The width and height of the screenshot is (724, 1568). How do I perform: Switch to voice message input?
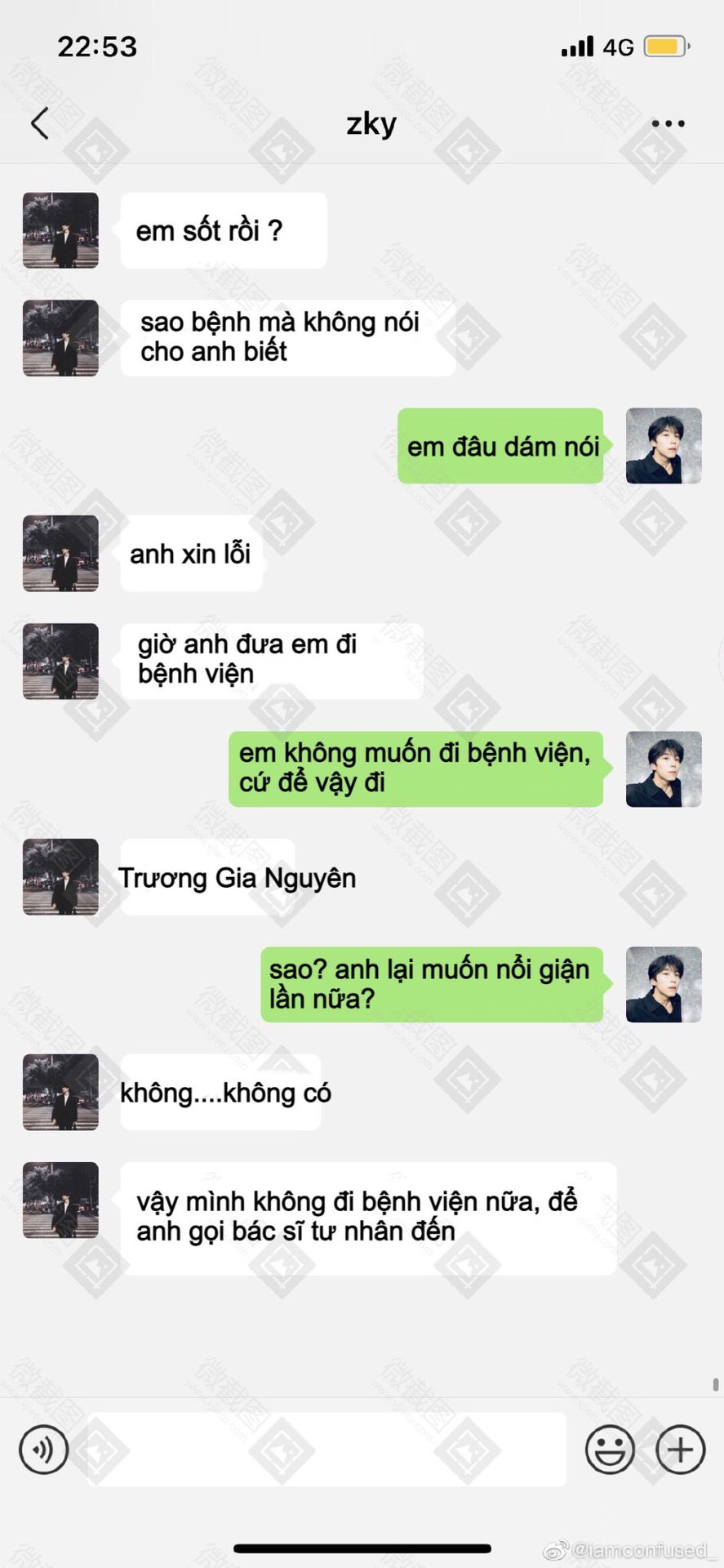point(44,1450)
